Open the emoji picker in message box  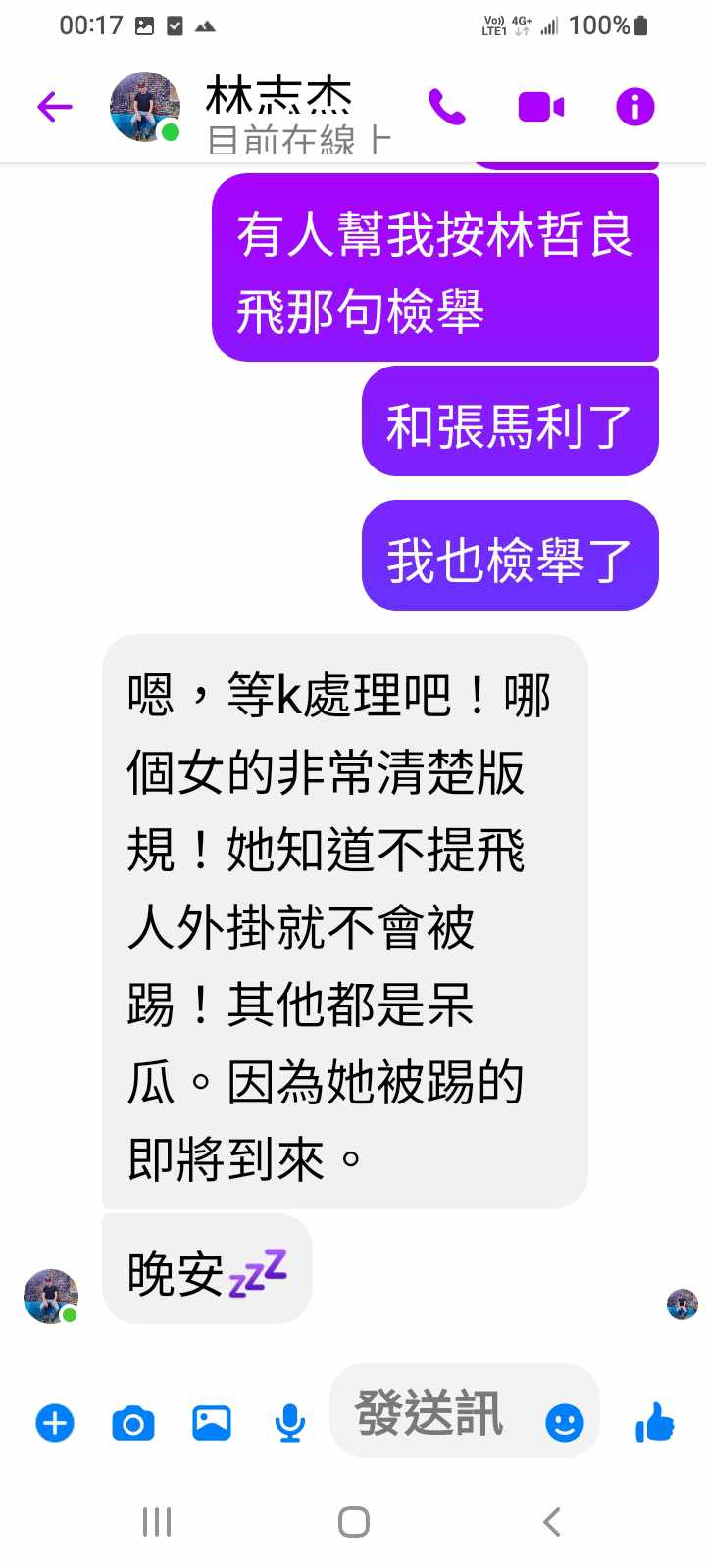click(x=564, y=1422)
